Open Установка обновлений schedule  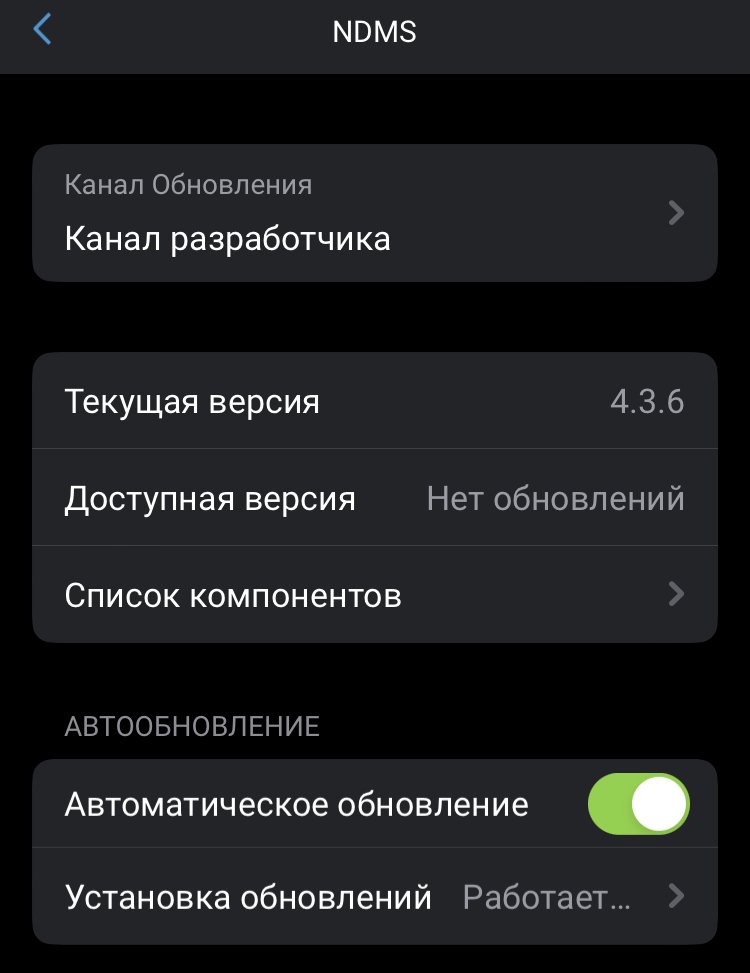point(375,897)
